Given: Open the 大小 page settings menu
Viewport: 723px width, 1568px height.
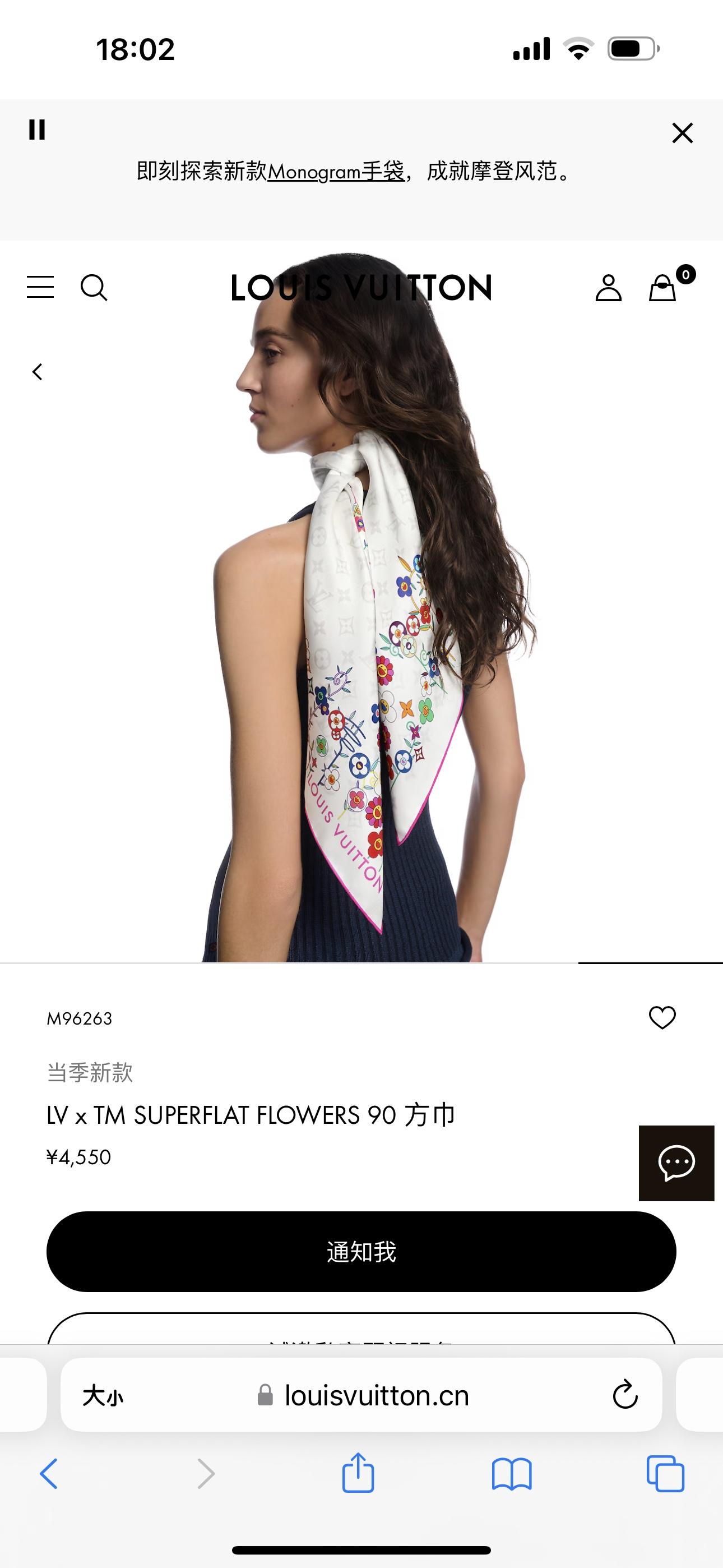Looking at the screenshot, I should (x=103, y=1396).
